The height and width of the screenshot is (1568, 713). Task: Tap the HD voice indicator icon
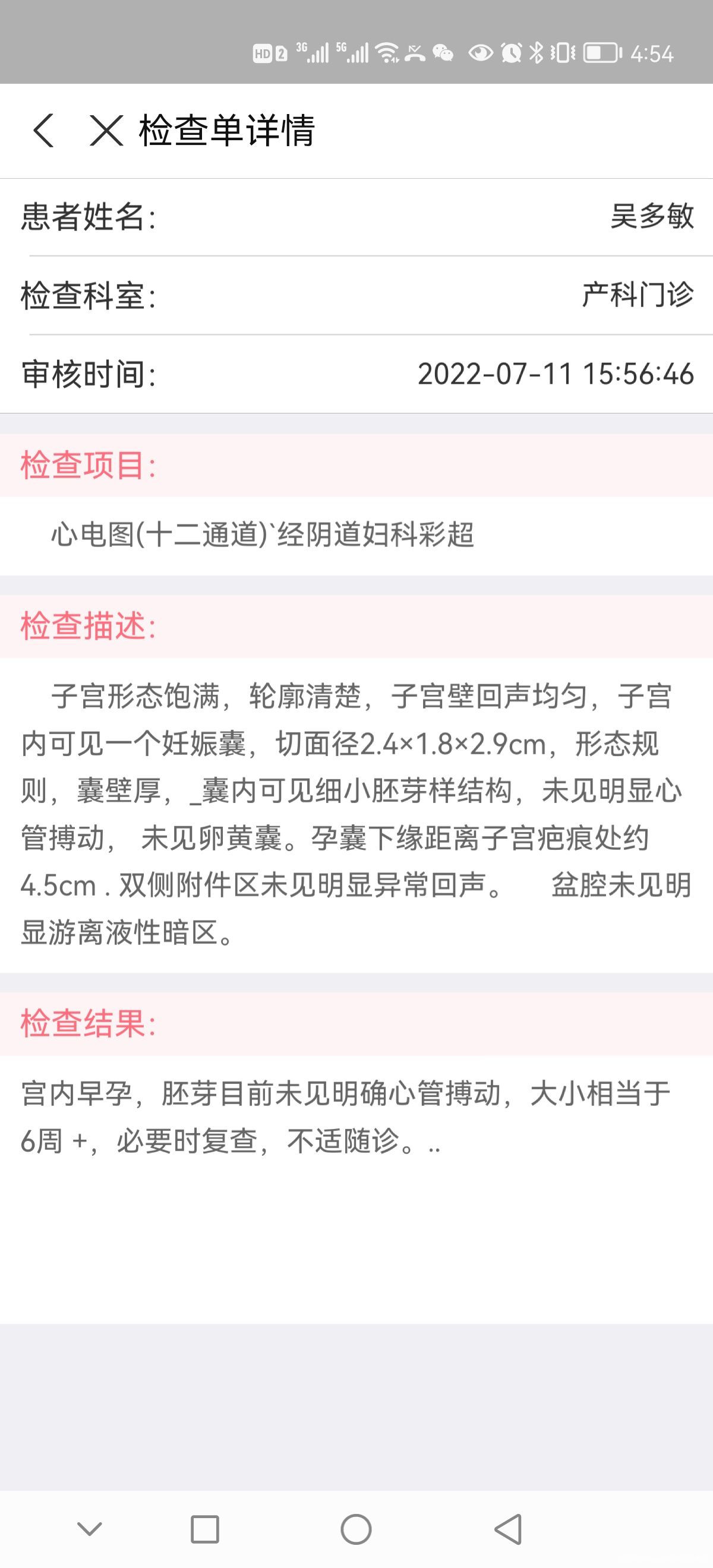tap(263, 53)
